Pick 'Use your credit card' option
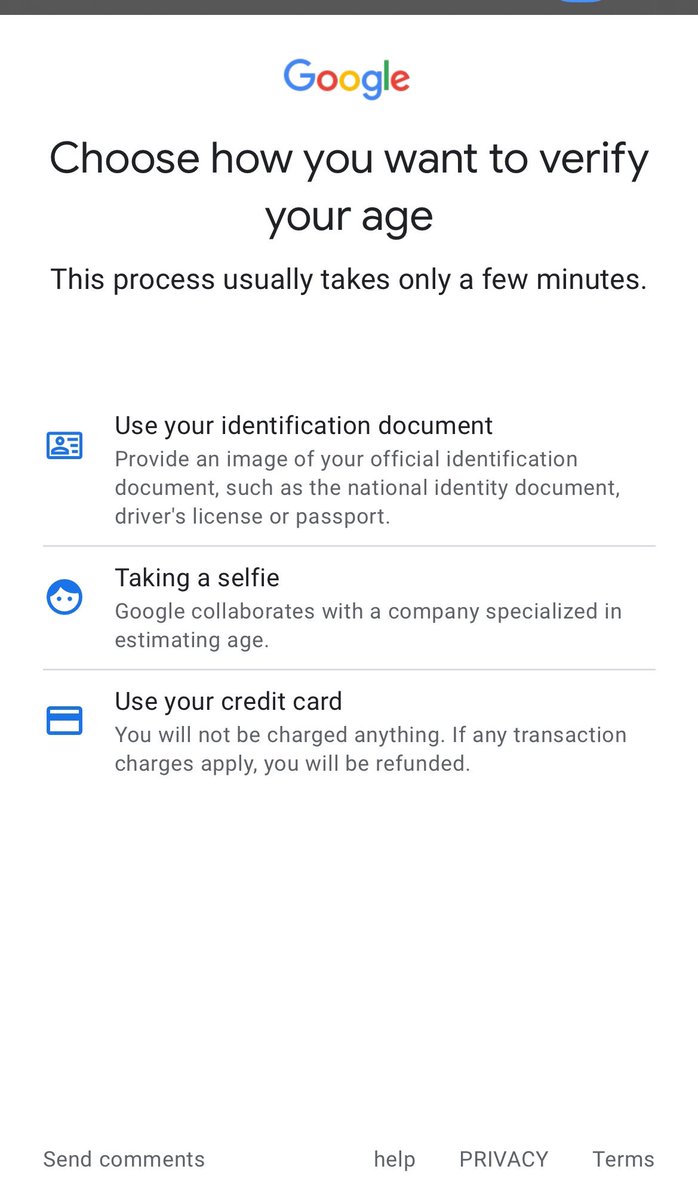The width and height of the screenshot is (698, 1200). 228,701
